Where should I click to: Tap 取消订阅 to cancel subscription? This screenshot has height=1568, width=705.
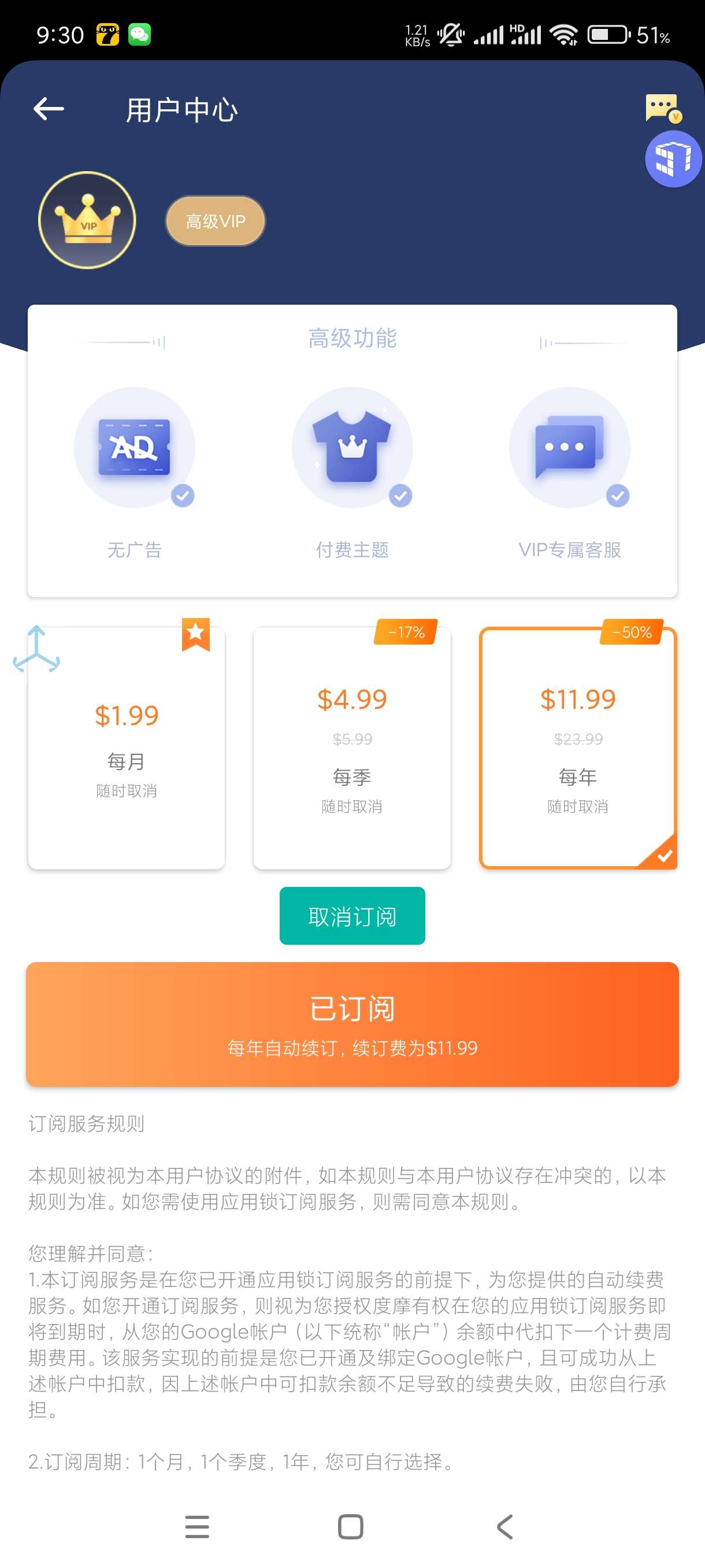[351, 915]
